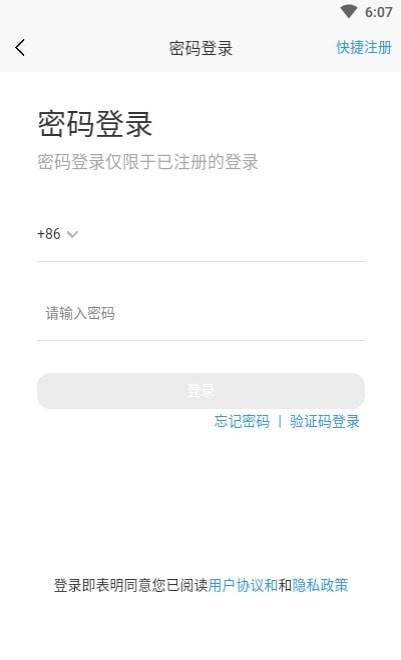
Task: Open the 忘记密码 forgot password link
Action: click(x=242, y=421)
